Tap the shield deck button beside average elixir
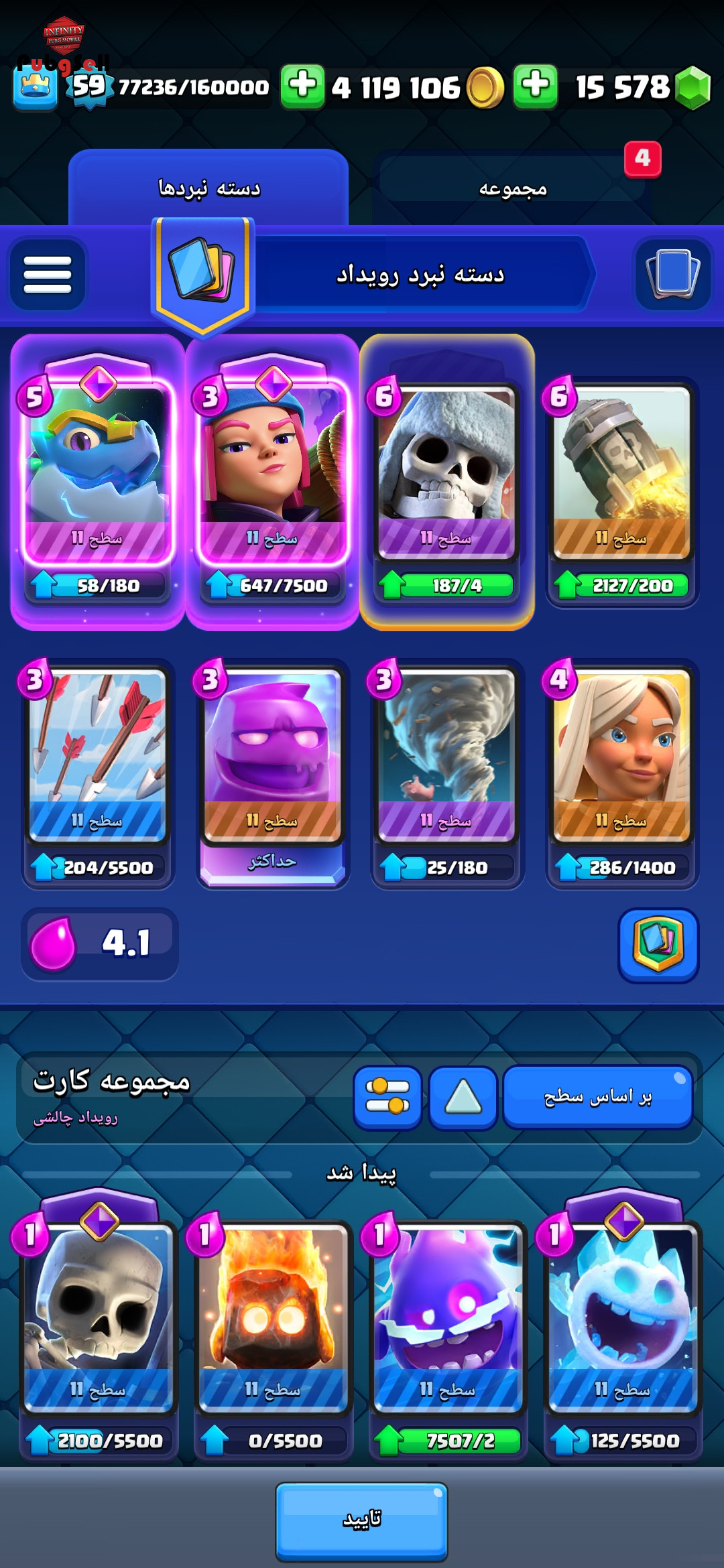 658,945
